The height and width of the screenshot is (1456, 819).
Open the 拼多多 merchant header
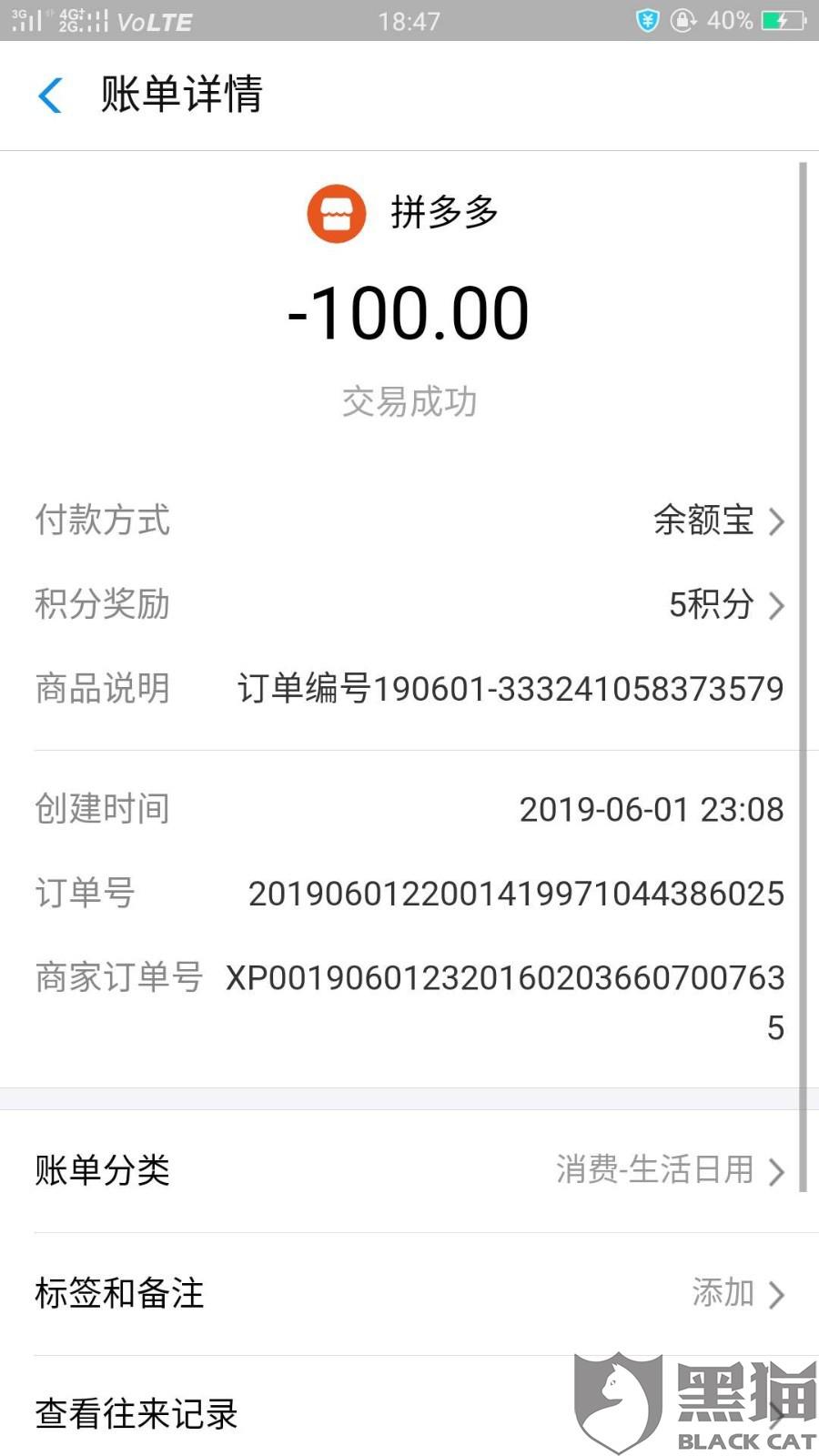pyautogui.click(x=403, y=214)
